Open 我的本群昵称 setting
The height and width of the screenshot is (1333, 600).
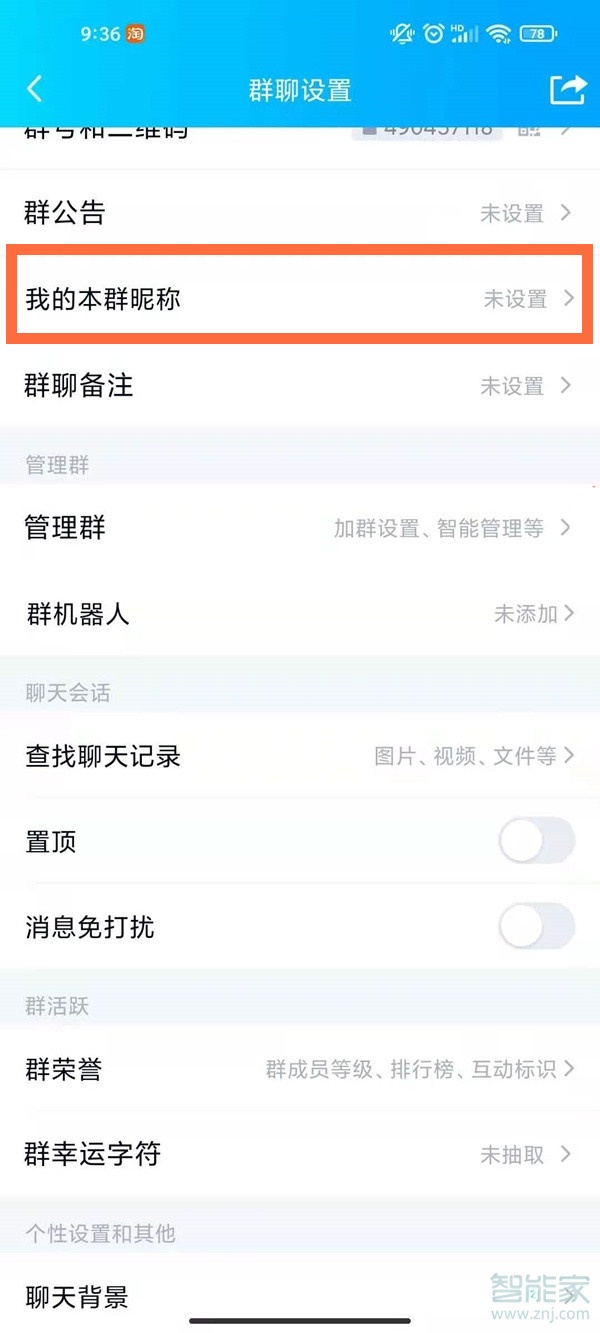point(300,299)
